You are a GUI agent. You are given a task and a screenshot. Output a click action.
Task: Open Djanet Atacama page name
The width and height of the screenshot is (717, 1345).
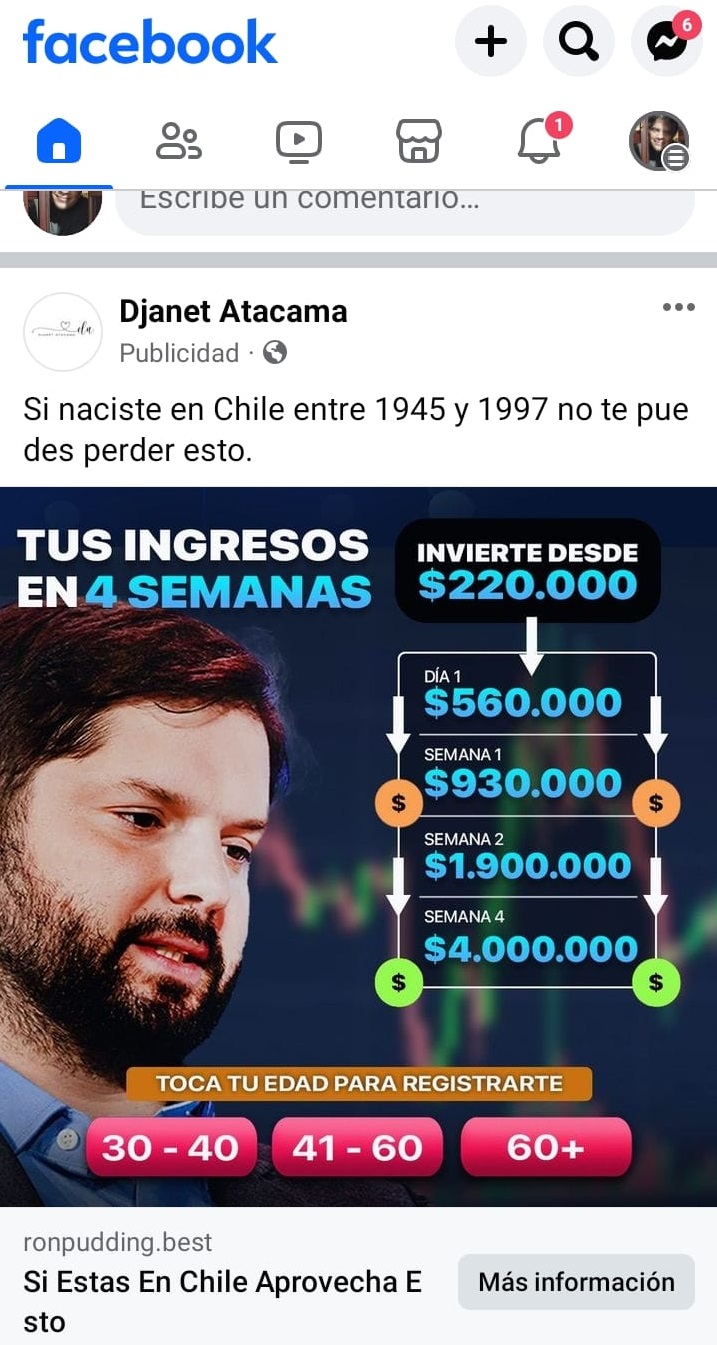coord(233,311)
